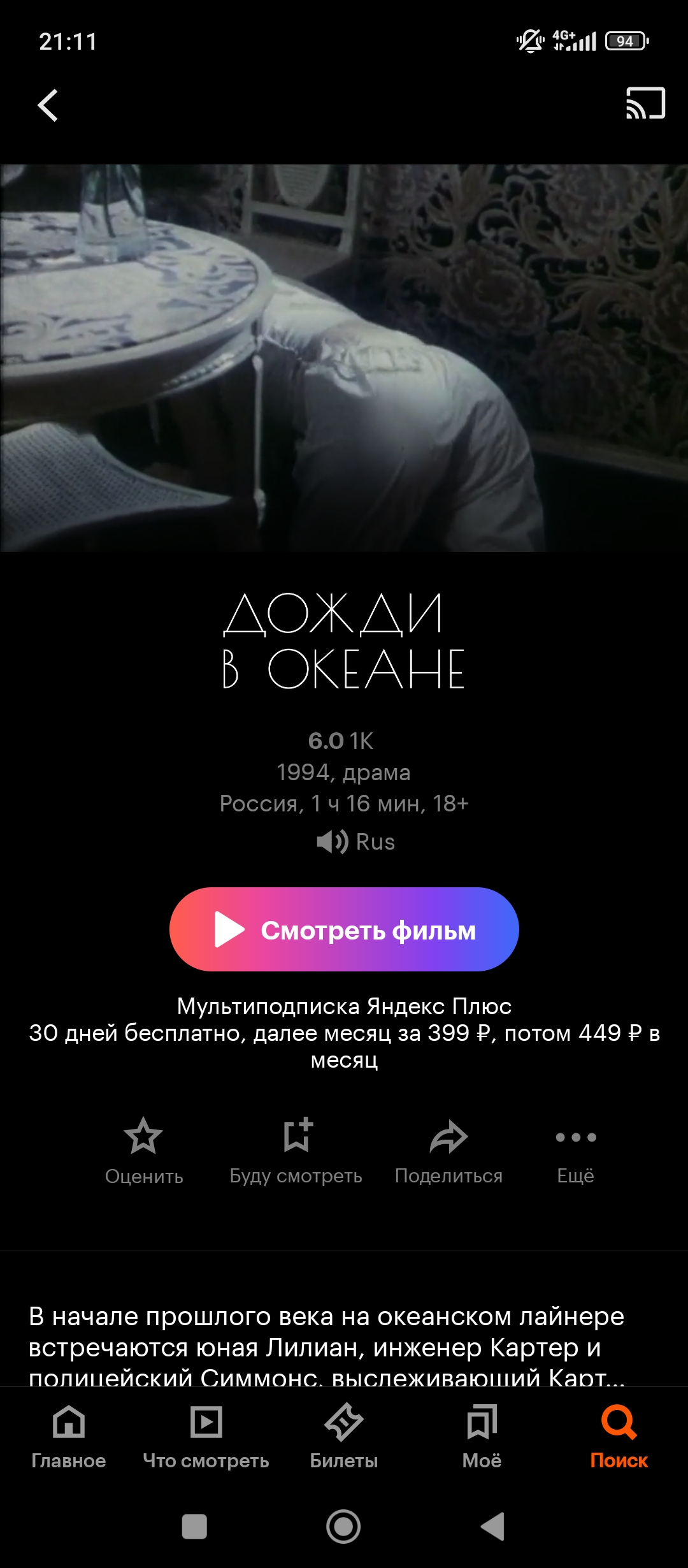
Task: Open the Ещё more options
Action: (x=576, y=1151)
